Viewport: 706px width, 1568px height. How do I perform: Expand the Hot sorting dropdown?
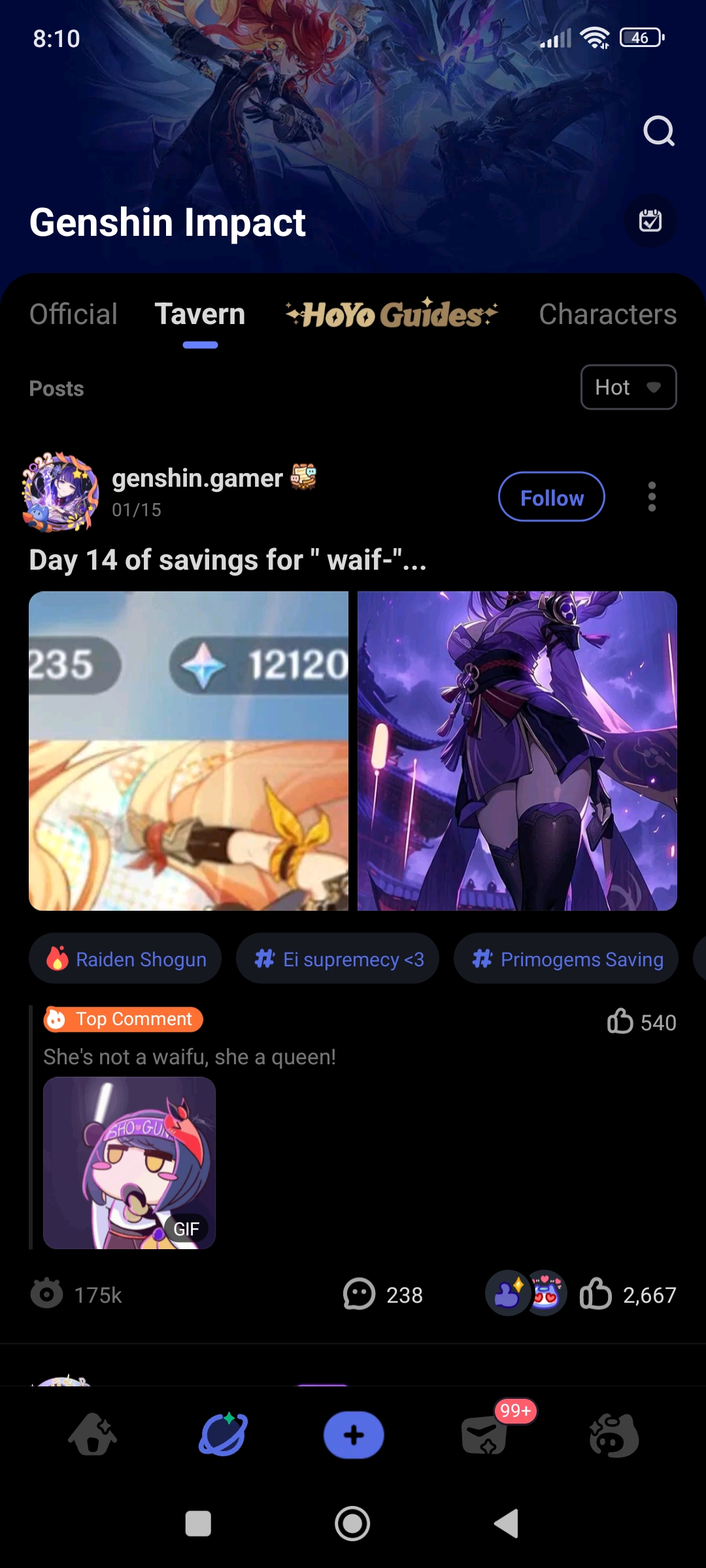[628, 387]
